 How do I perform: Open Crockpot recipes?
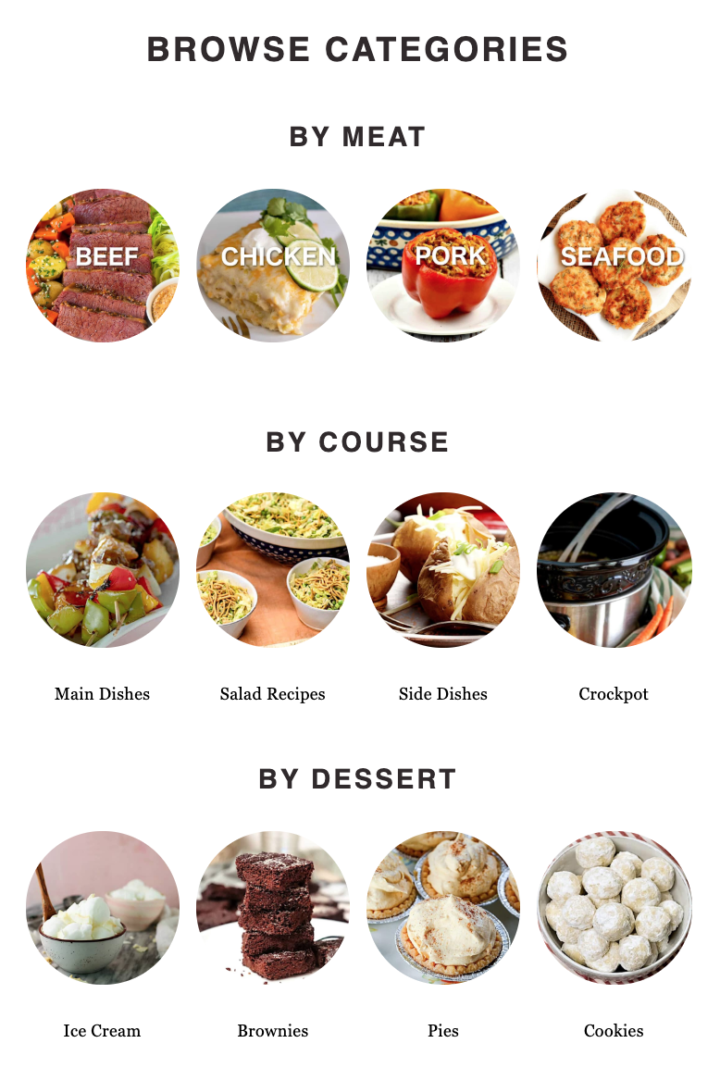[x=614, y=570]
